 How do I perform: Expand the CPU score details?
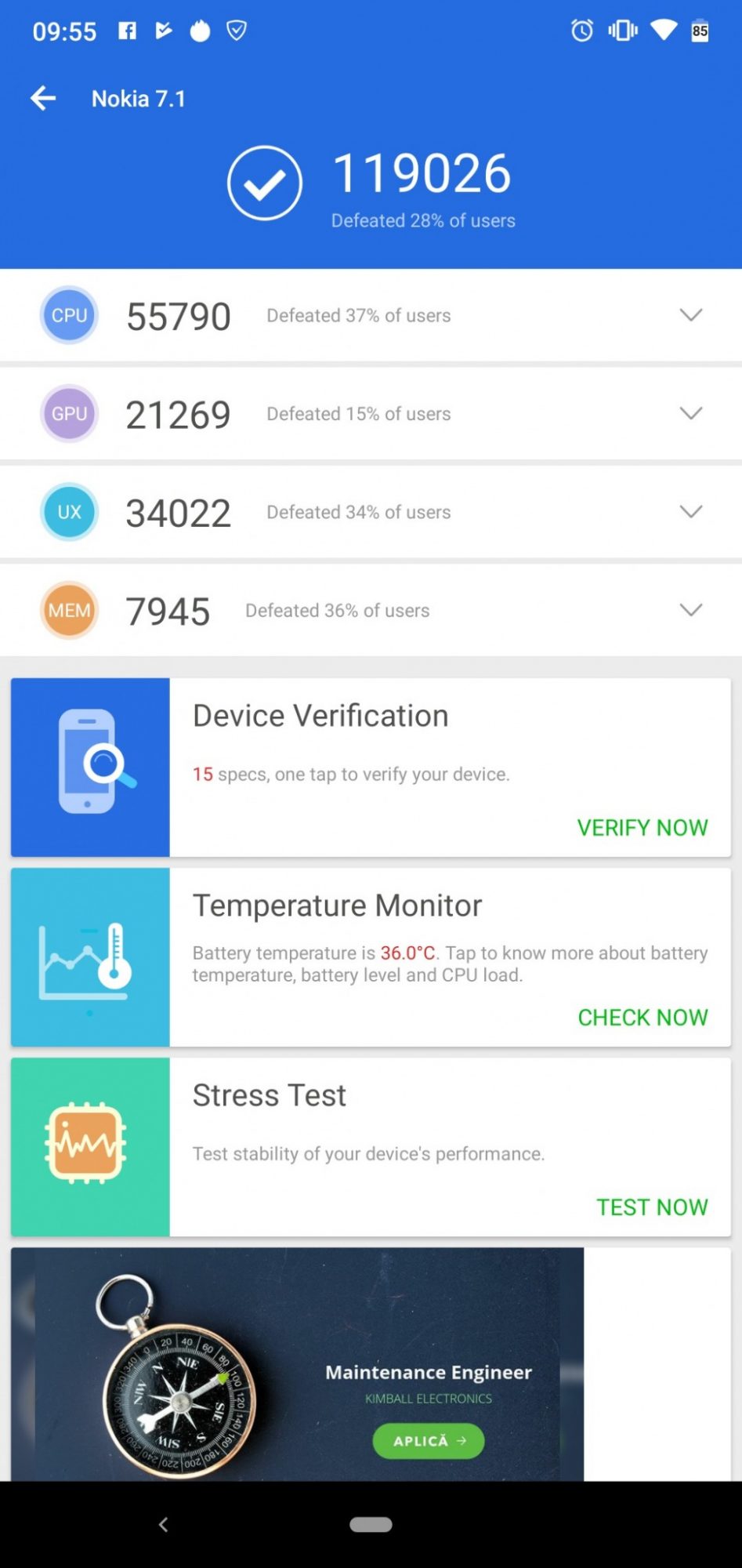click(x=690, y=315)
